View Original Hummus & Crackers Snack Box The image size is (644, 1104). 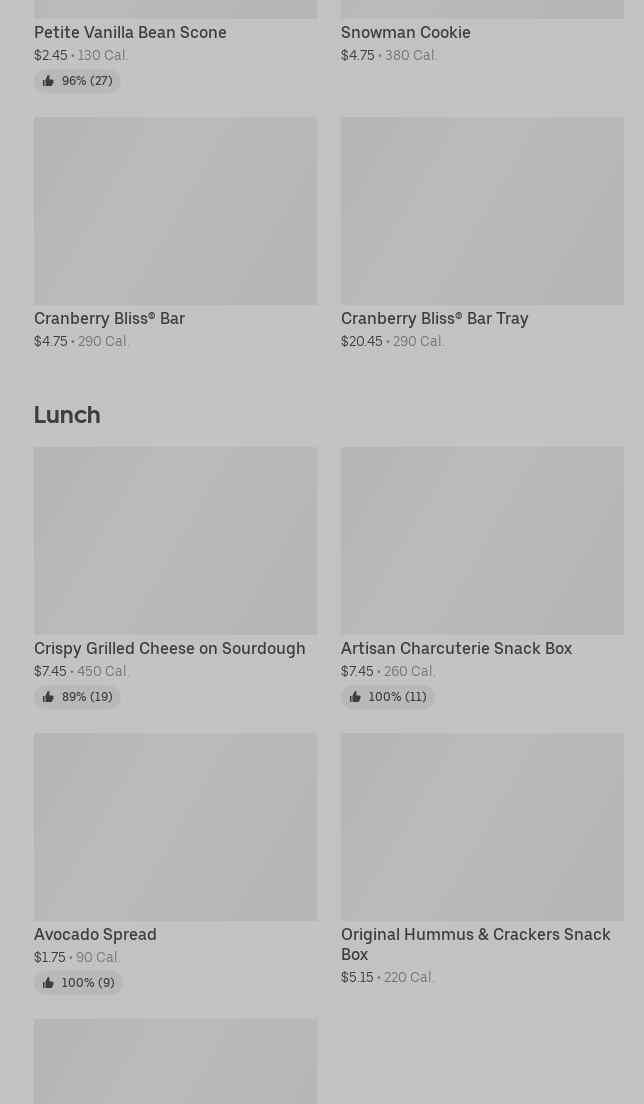[482, 828]
